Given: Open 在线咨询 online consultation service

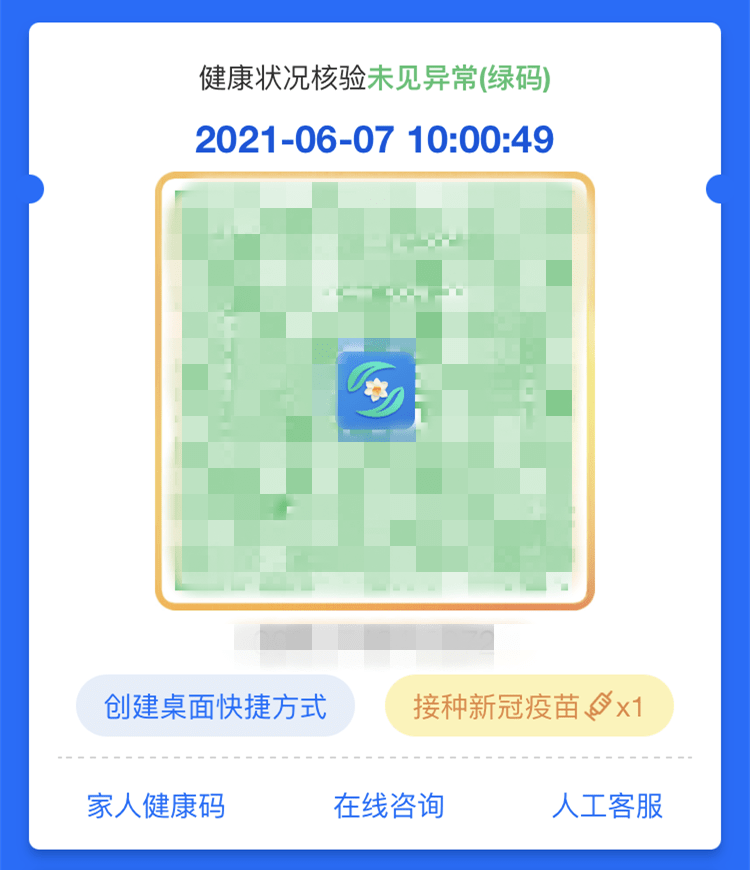Looking at the screenshot, I should [x=390, y=807].
